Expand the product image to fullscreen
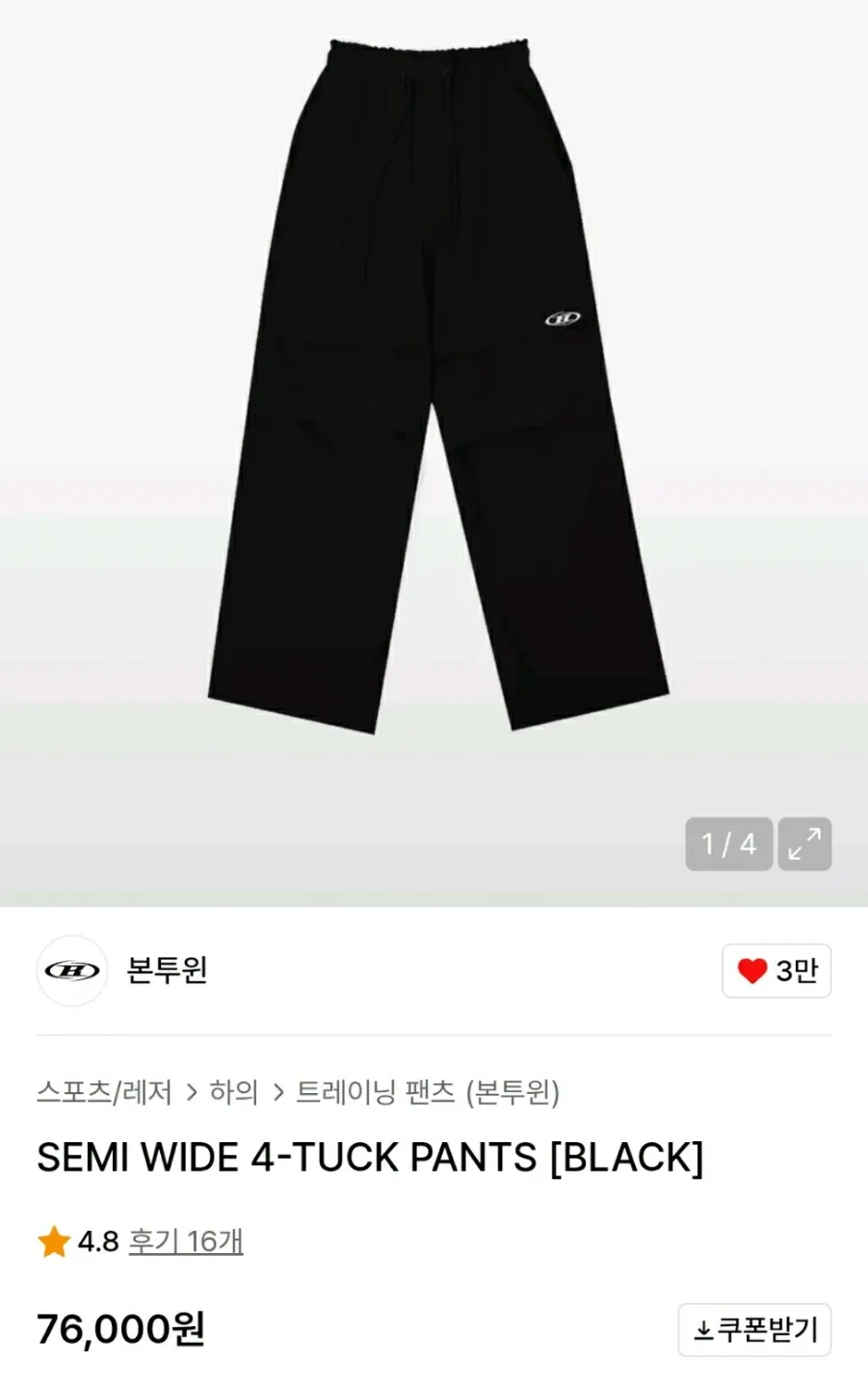The width and height of the screenshot is (868, 1388). coord(803,844)
